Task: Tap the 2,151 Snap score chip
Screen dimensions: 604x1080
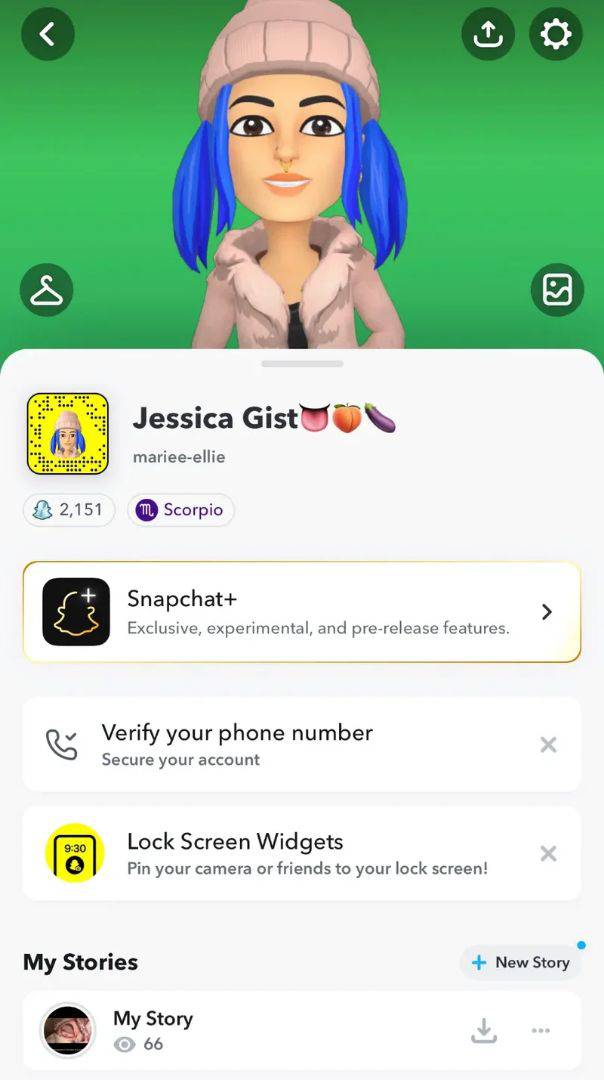Action: pyautogui.click(x=69, y=509)
